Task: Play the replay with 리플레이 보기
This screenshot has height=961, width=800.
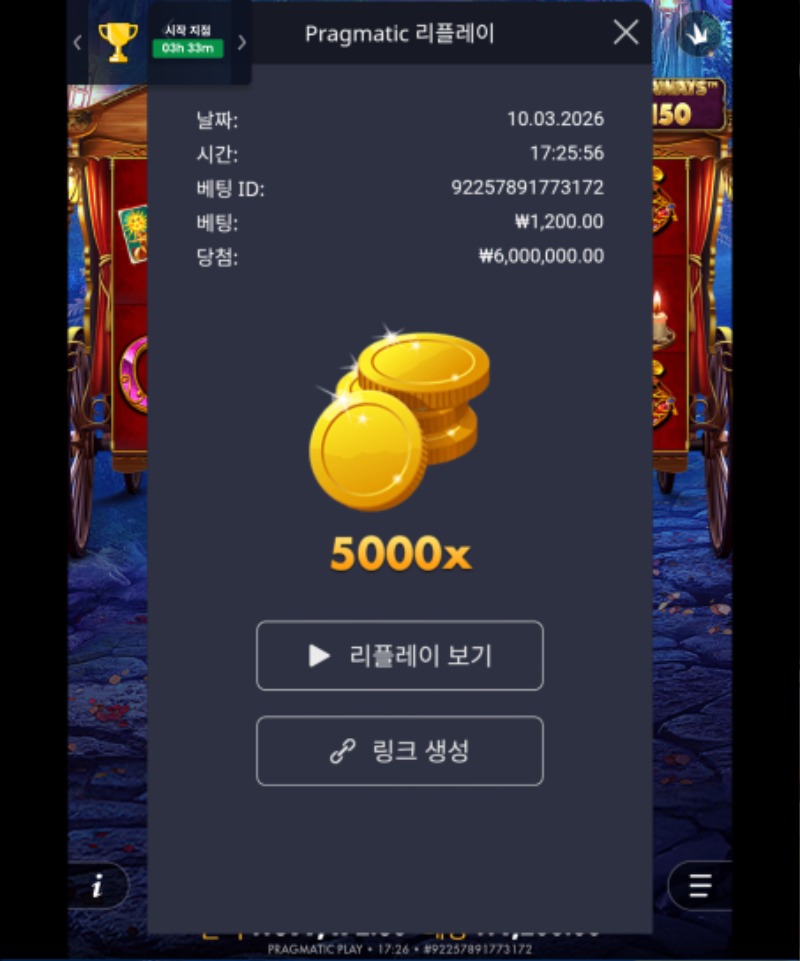Action: click(x=400, y=656)
